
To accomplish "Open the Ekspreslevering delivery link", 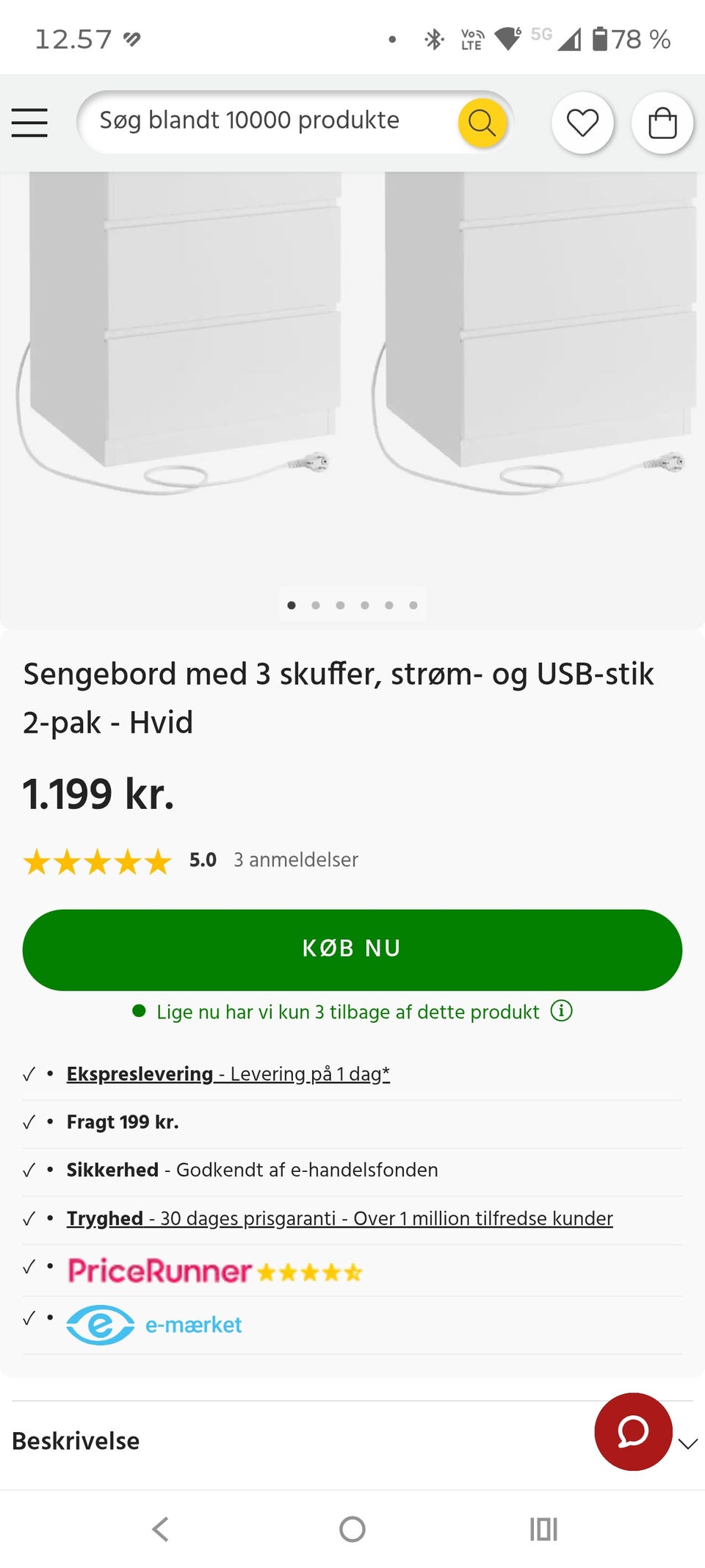I will tap(228, 1074).
